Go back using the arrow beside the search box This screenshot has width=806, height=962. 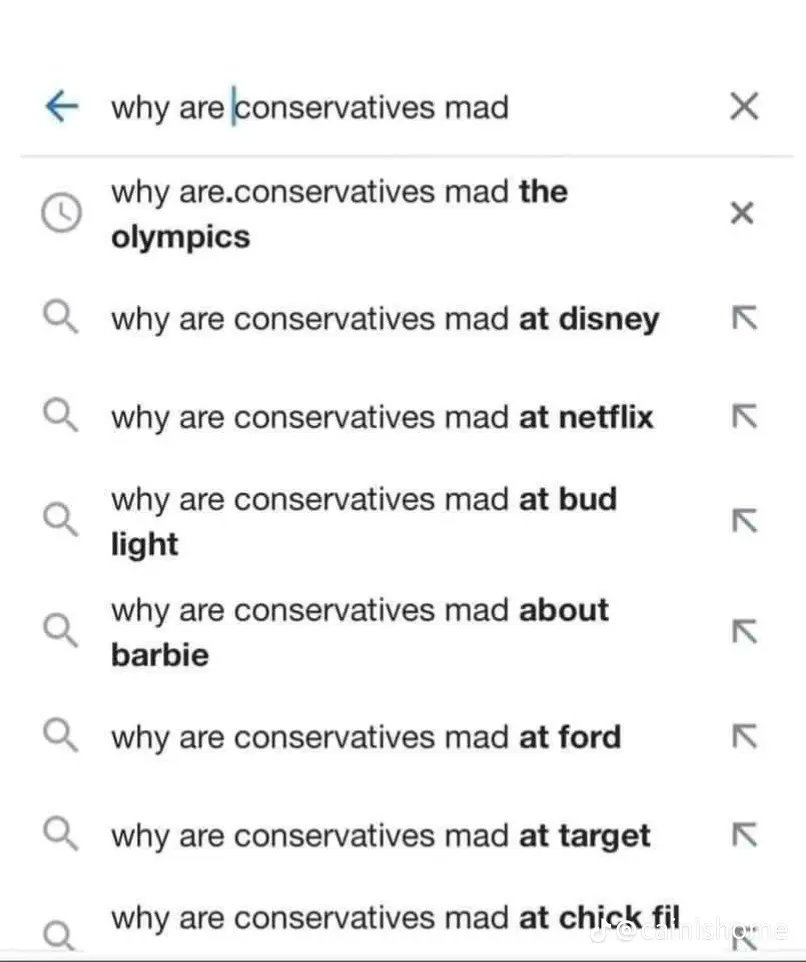point(62,106)
